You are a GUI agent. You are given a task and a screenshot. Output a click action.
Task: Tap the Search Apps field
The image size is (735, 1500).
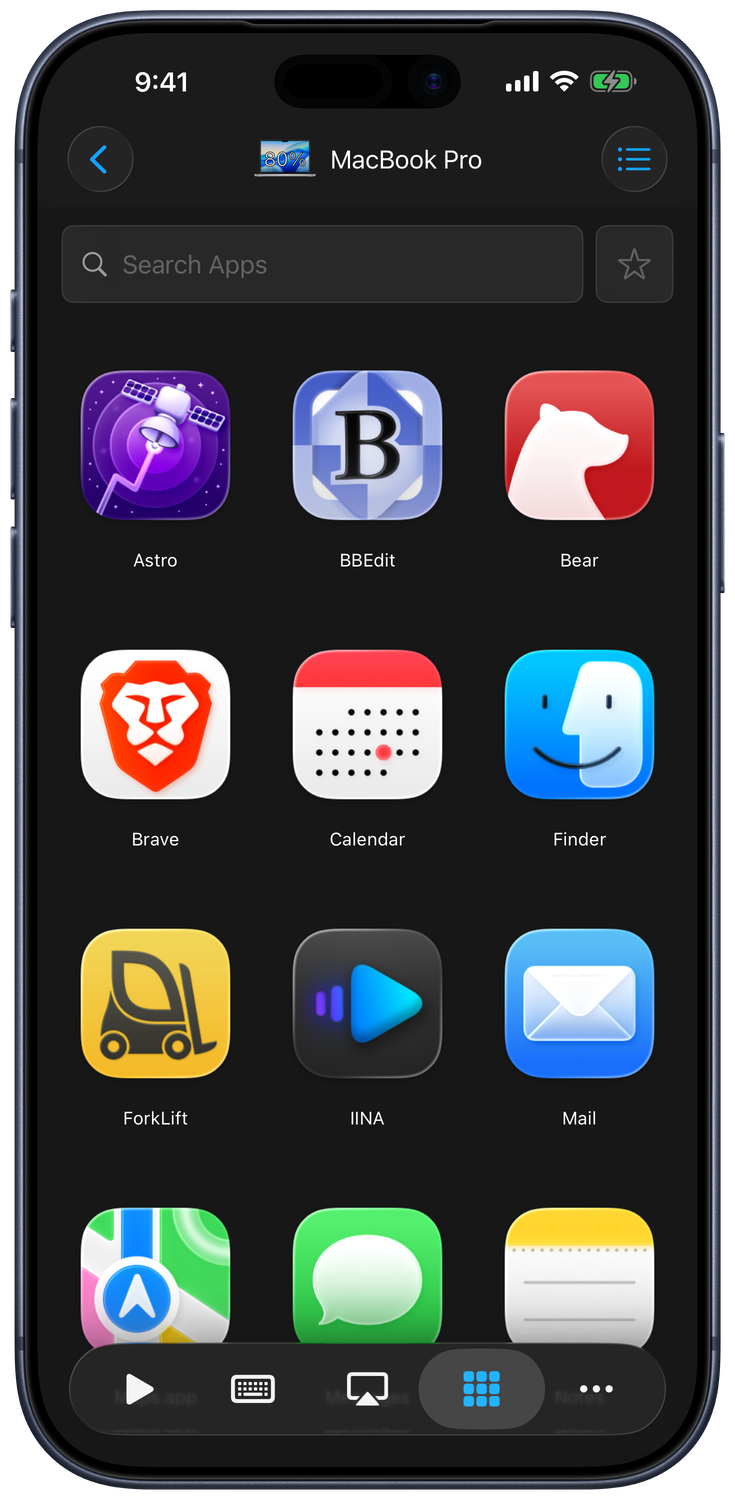pyautogui.click(x=322, y=264)
